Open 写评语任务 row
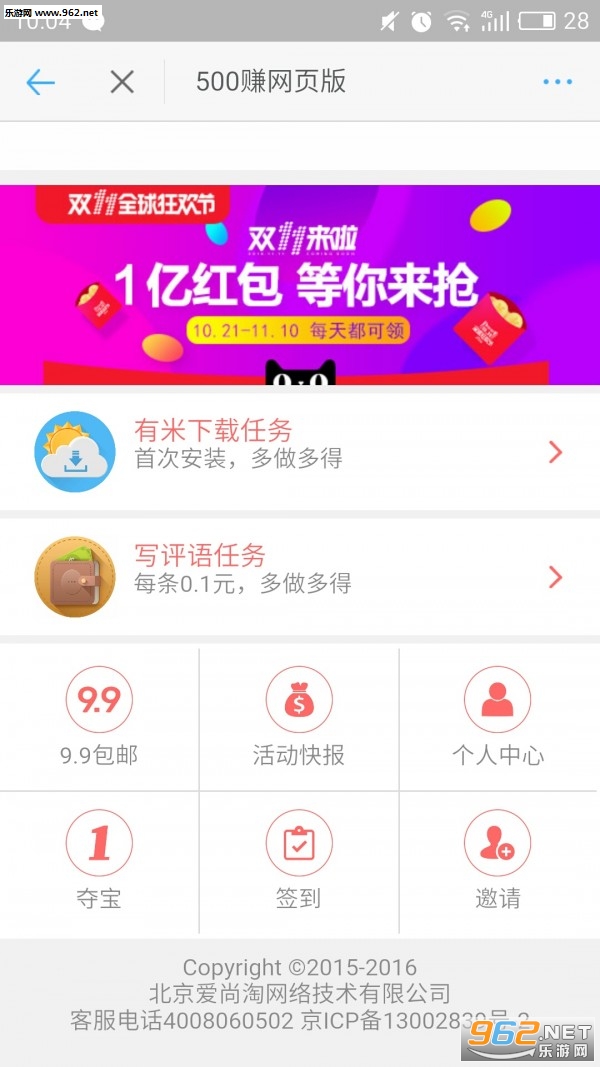This screenshot has width=600, height=1067. click(300, 576)
